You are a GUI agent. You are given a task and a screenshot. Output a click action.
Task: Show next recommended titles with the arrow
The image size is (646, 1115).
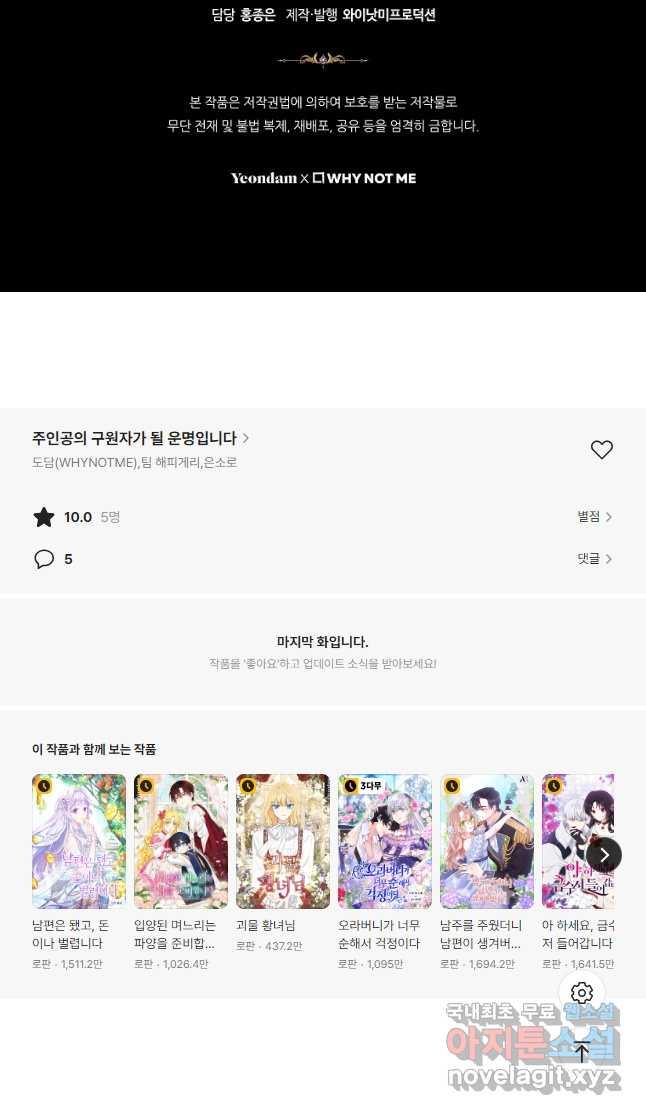coord(604,855)
